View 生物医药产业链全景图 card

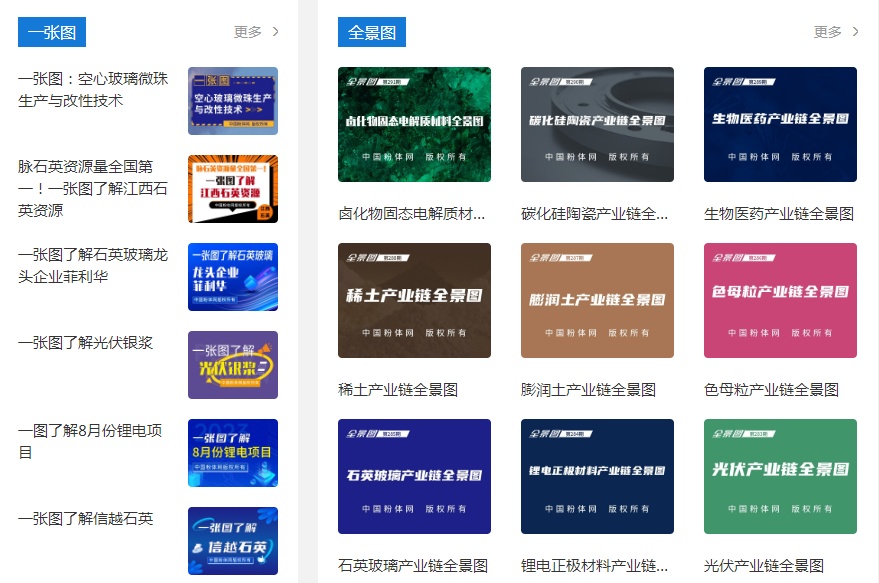pos(780,125)
